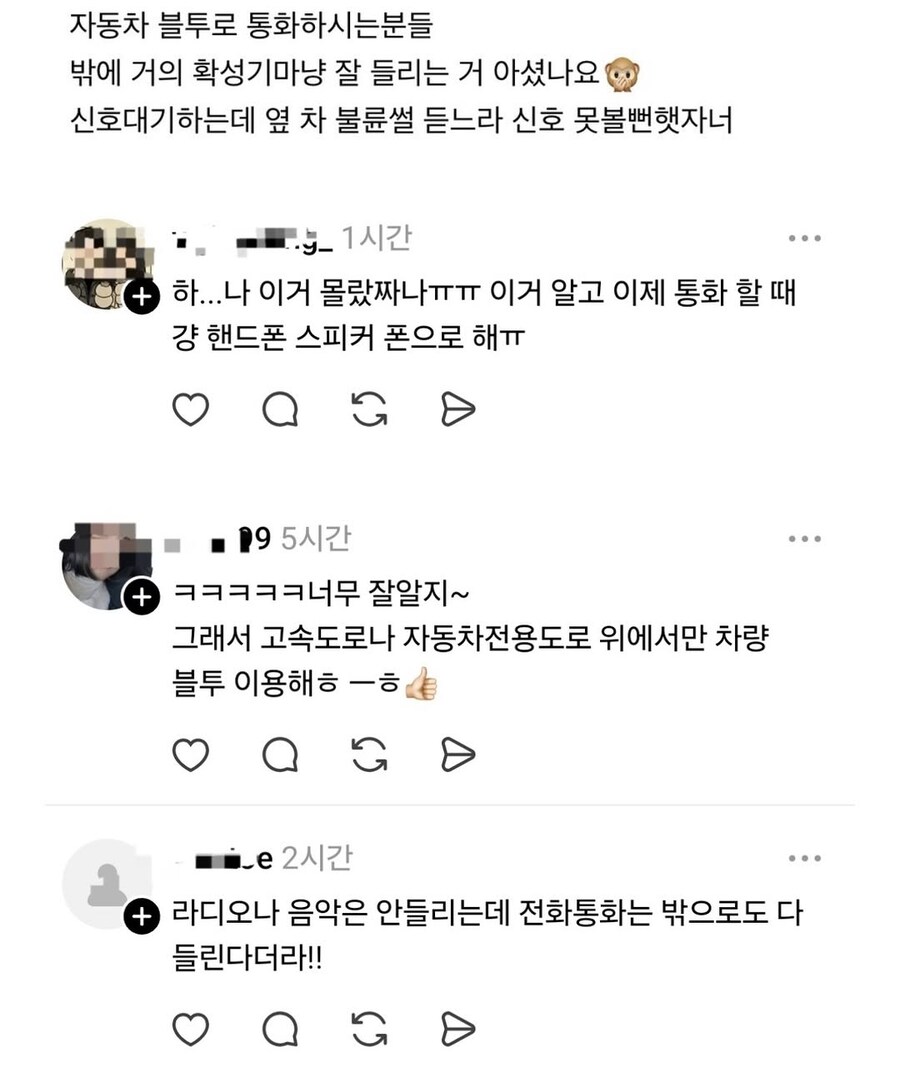The height and width of the screenshot is (1078, 900).
Task: Follow the second commenter via the plus badge
Action: coord(141,598)
